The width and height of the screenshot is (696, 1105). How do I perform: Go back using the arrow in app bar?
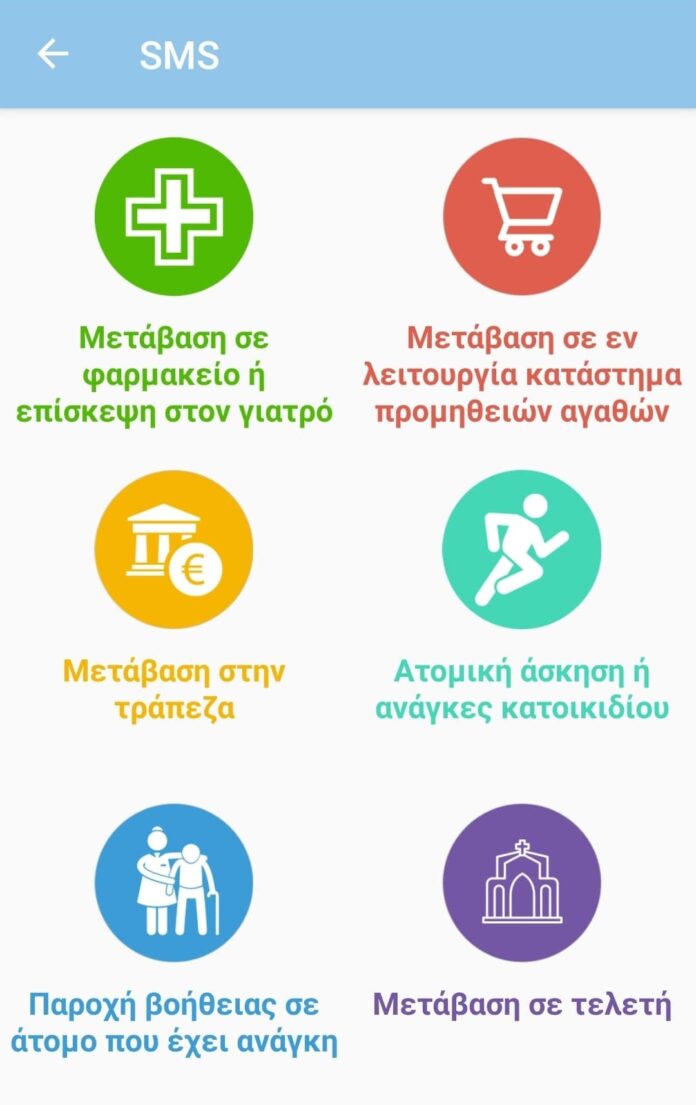click(52, 54)
